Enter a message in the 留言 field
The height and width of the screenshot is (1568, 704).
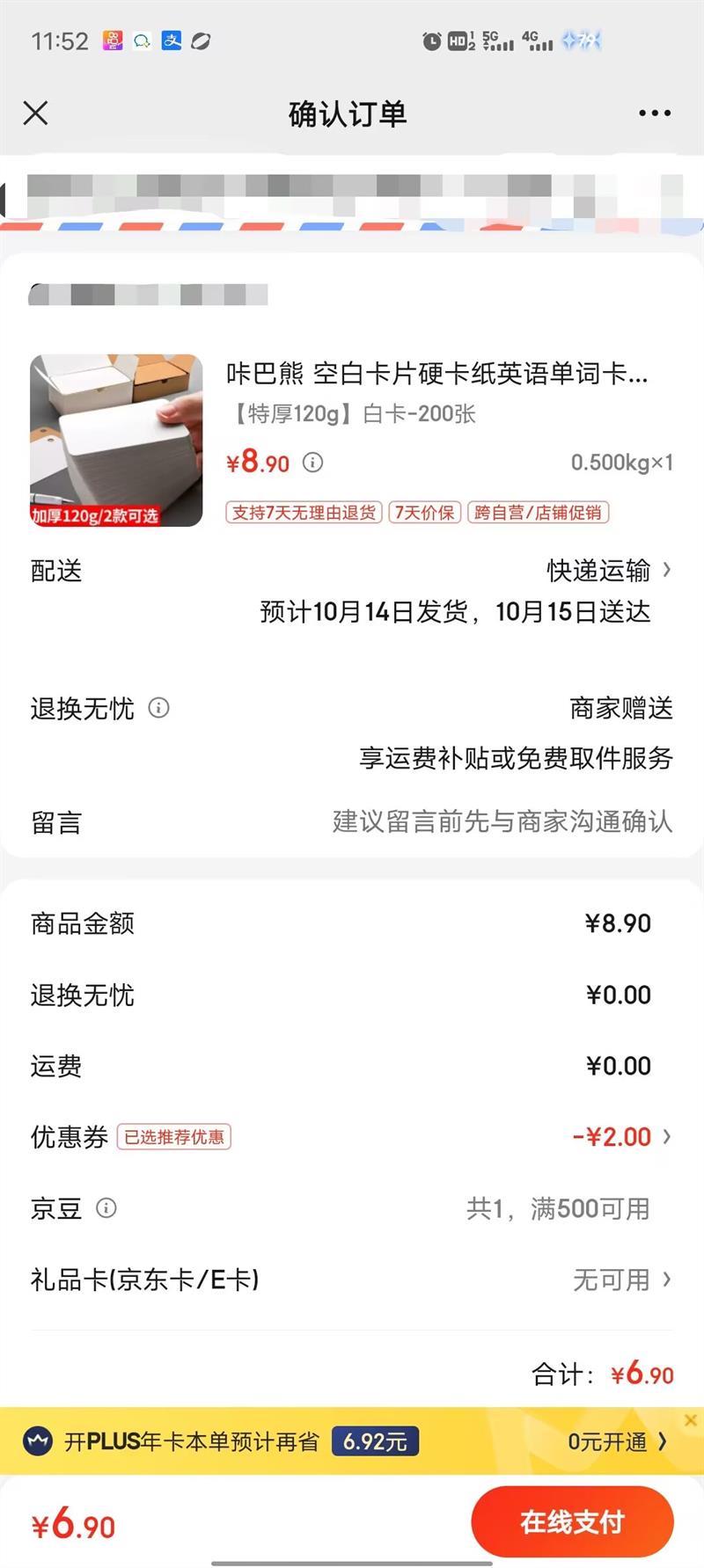502,822
